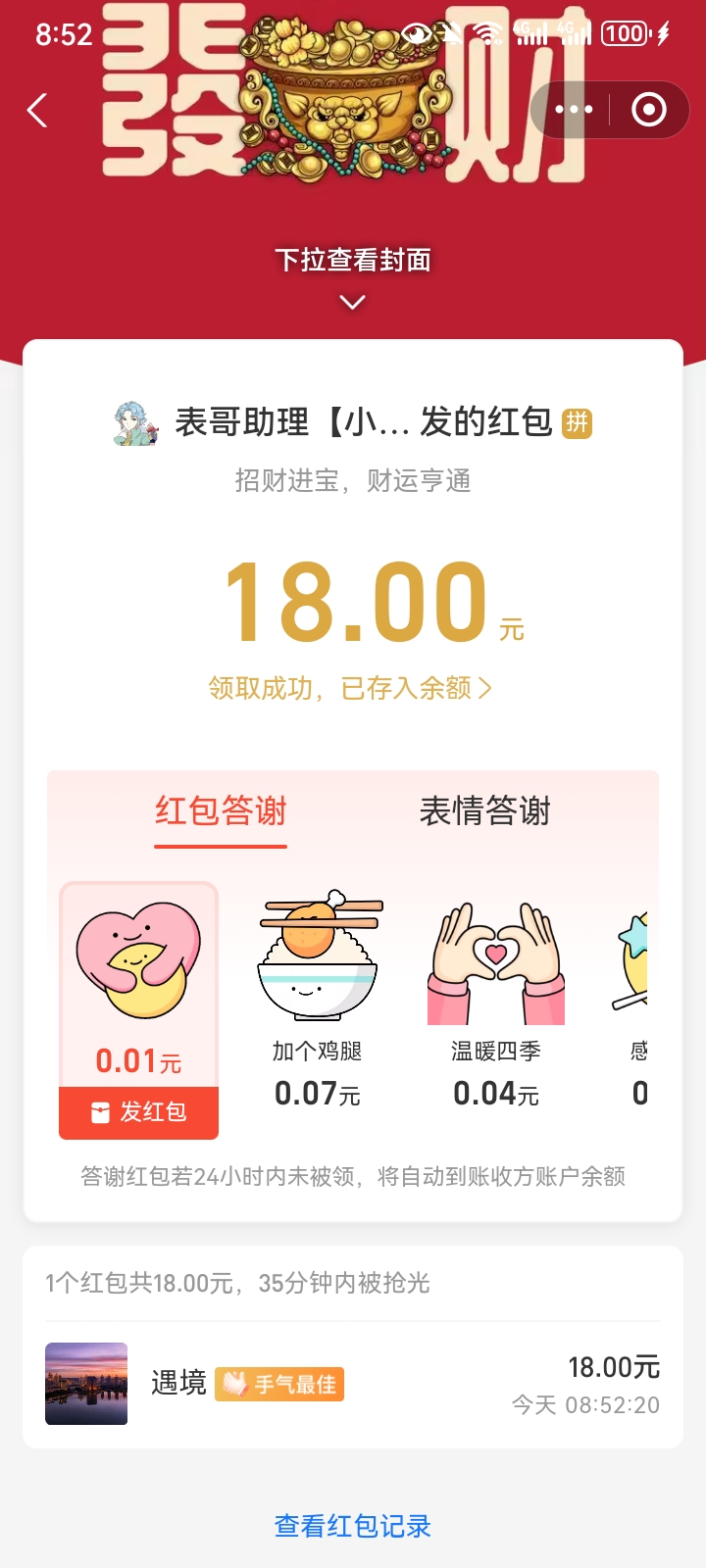Switch to the 表情答谢 tab
Viewport: 706px width, 1568px height.
click(x=484, y=811)
